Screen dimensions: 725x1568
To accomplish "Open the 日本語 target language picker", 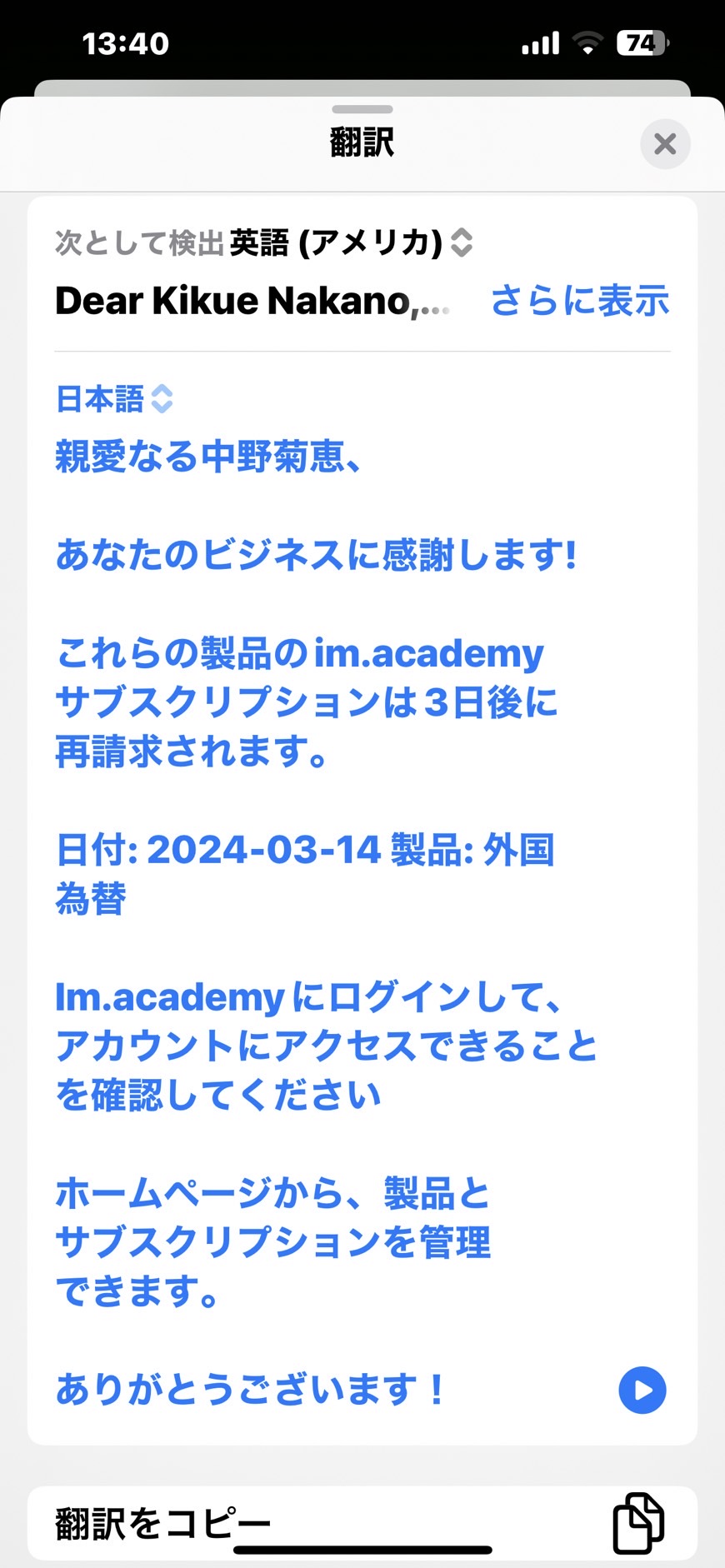I will pyautogui.click(x=114, y=399).
